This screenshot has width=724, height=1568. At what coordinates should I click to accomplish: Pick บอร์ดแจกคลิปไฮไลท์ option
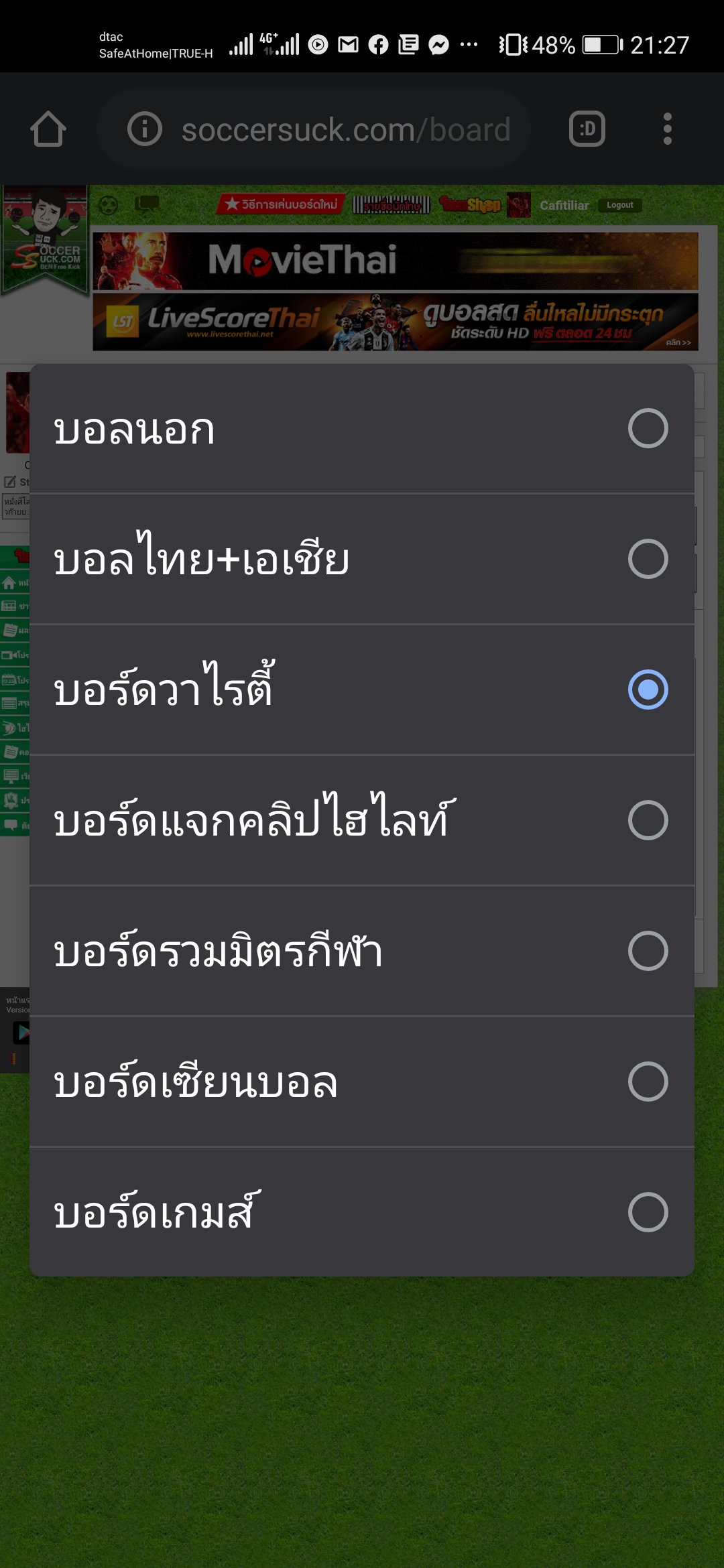362,820
